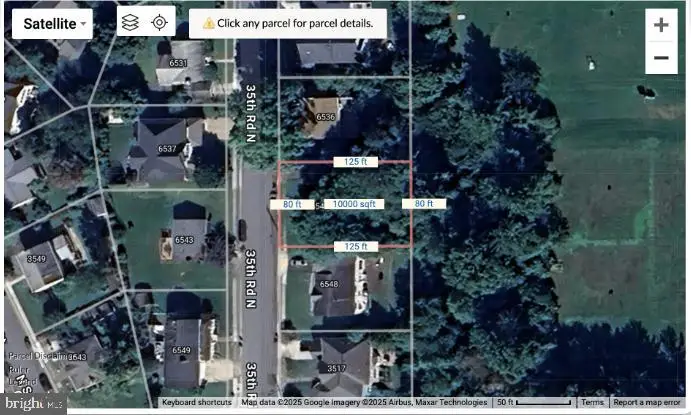Zoom out with the minus button
This screenshot has width=691, height=415.
(660, 58)
